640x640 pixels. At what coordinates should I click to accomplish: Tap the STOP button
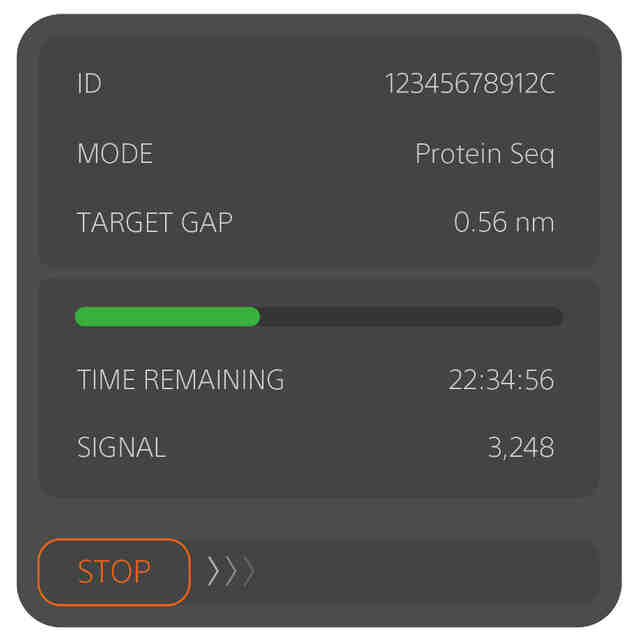114,572
